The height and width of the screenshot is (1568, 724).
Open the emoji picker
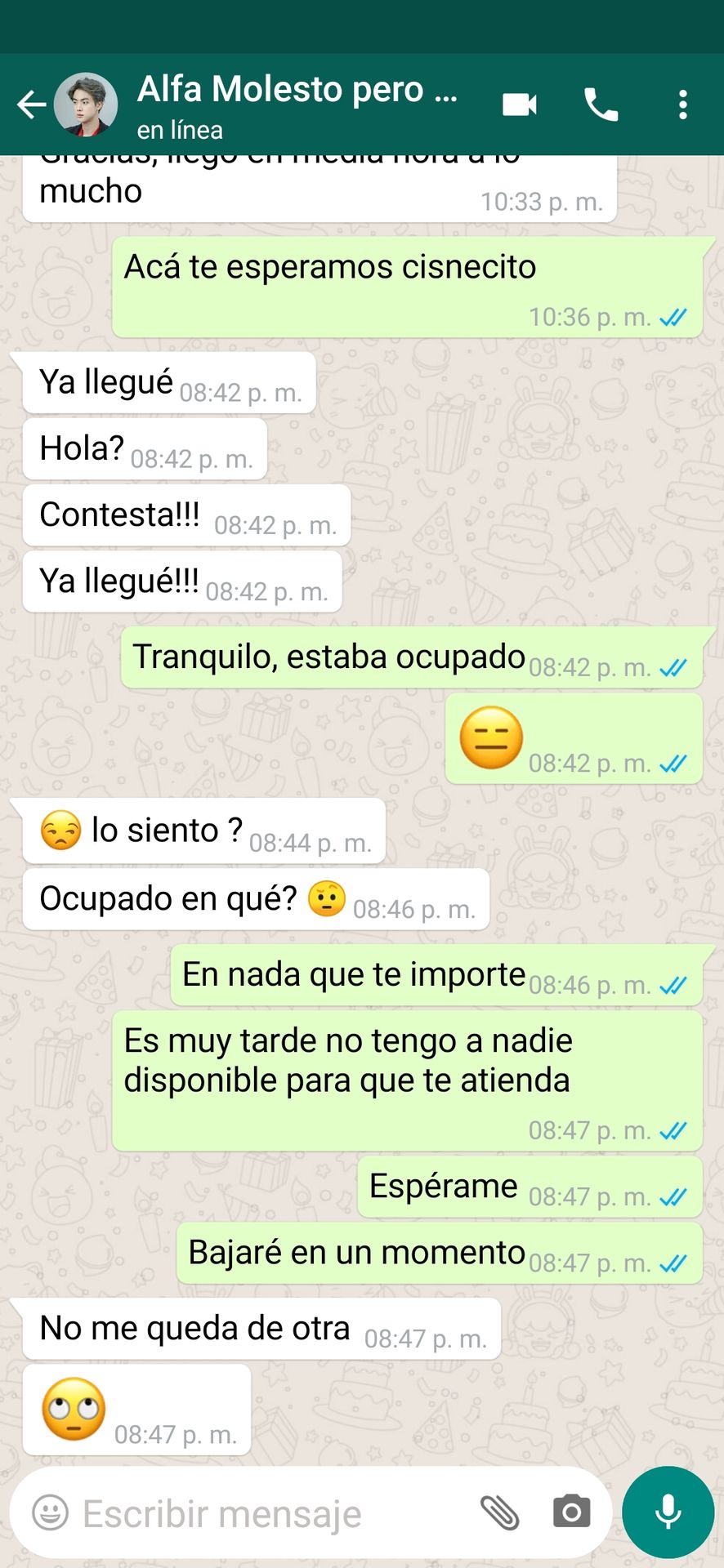coord(50,1512)
